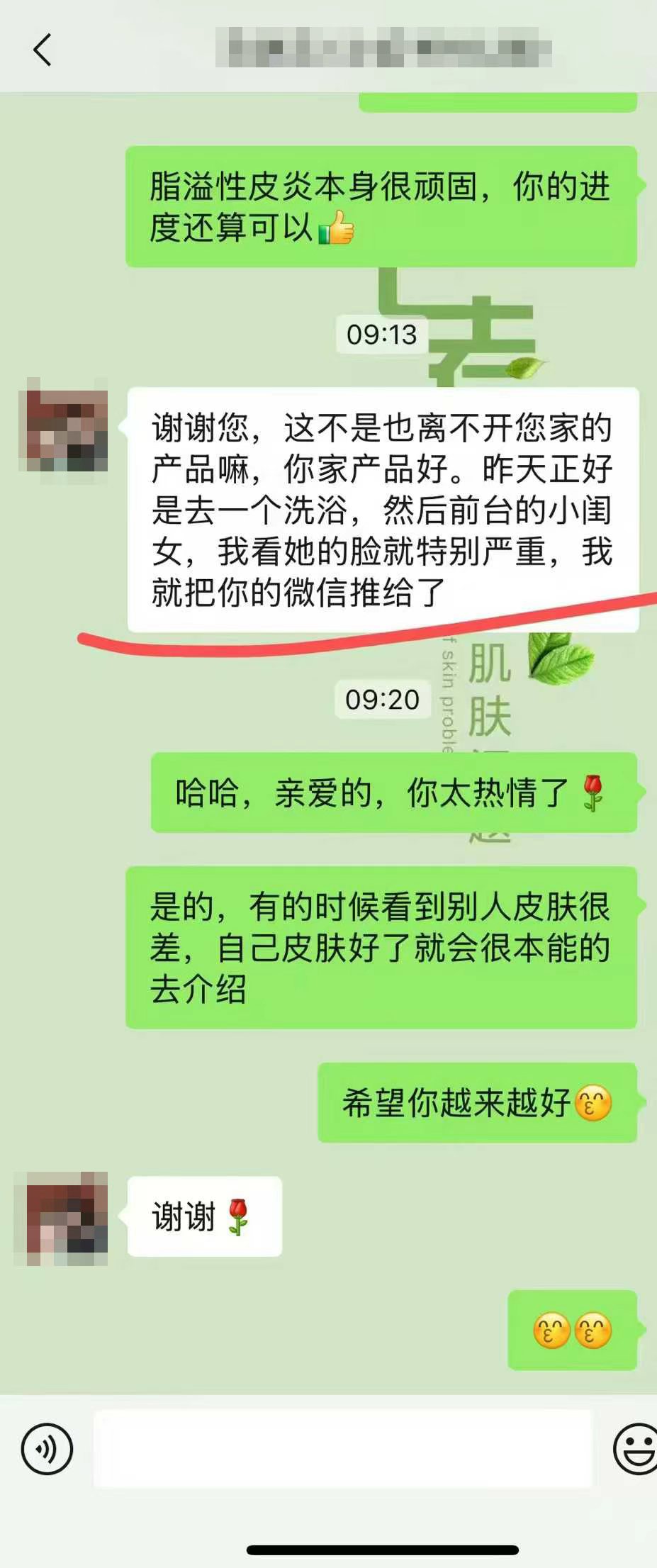
Task: Open the emoji sticker panel
Action: [635, 1448]
